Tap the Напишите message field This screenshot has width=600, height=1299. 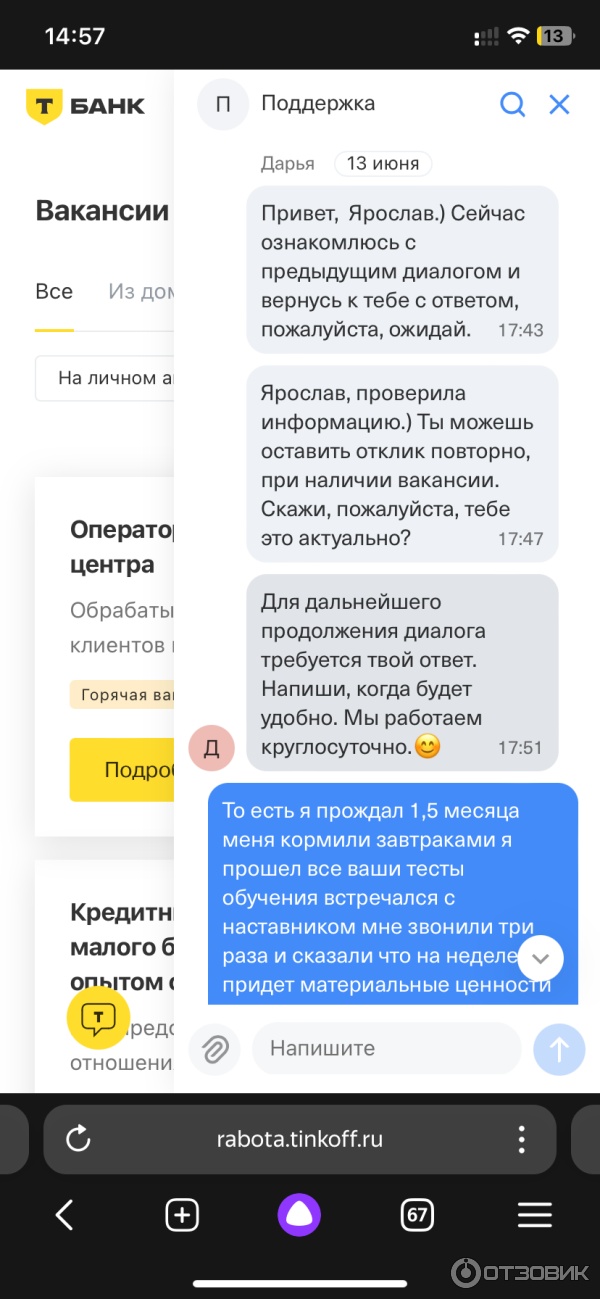(385, 1049)
